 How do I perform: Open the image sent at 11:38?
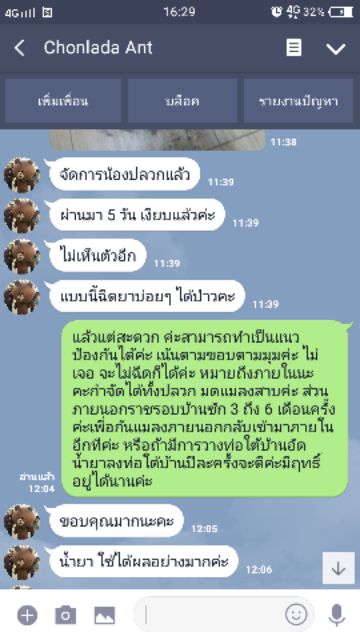(157, 140)
